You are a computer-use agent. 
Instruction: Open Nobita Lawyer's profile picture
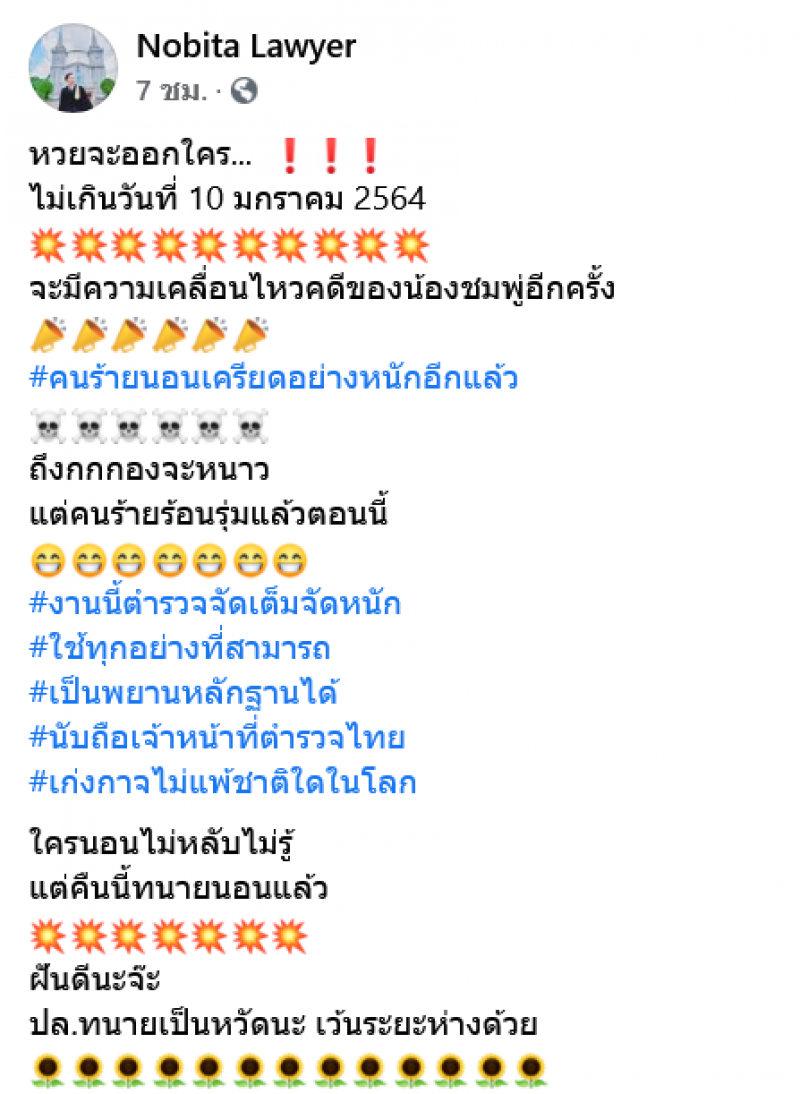[73, 68]
